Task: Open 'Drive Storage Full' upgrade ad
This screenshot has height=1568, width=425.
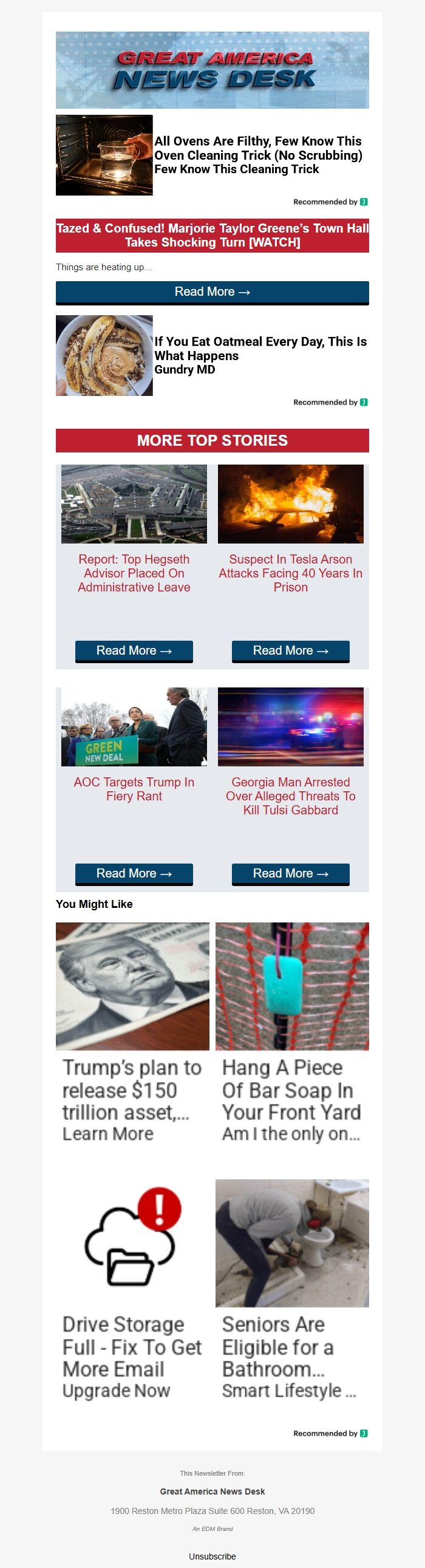Action: (x=132, y=1346)
